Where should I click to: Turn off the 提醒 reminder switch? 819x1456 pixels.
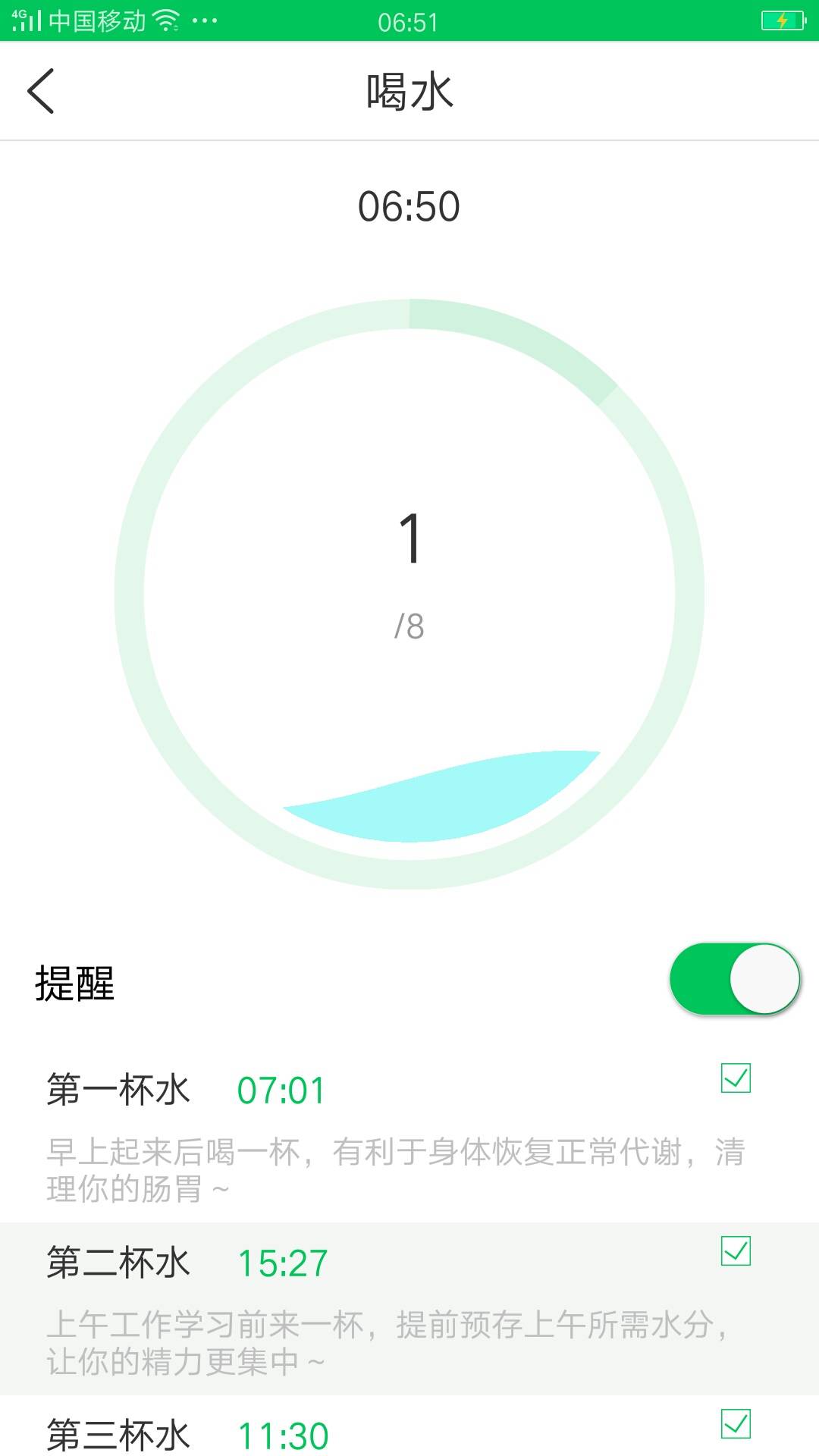[734, 979]
